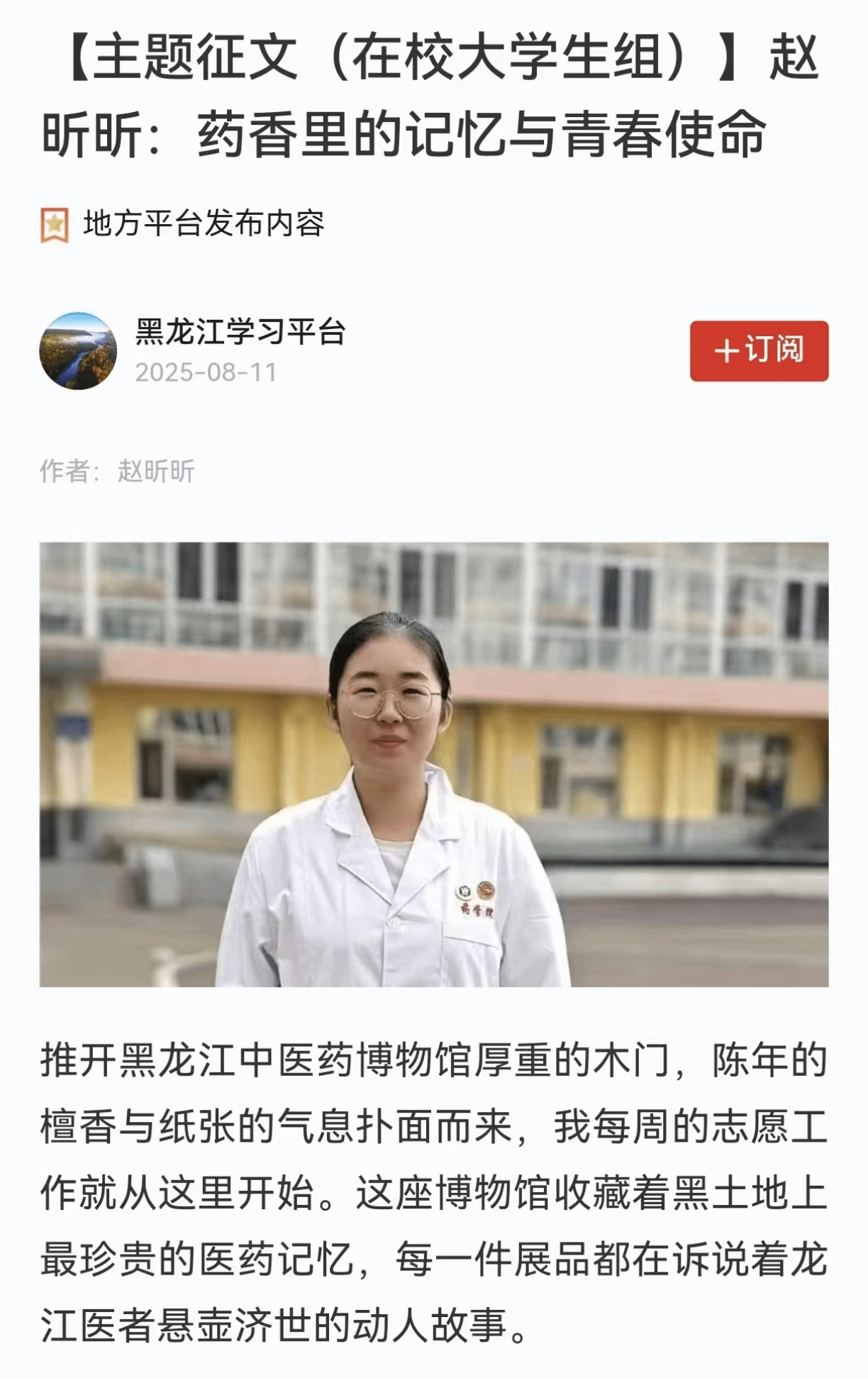Open the 黑龙江学习平台 profile avatar
The width and height of the screenshot is (868, 1378).
(x=78, y=350)
